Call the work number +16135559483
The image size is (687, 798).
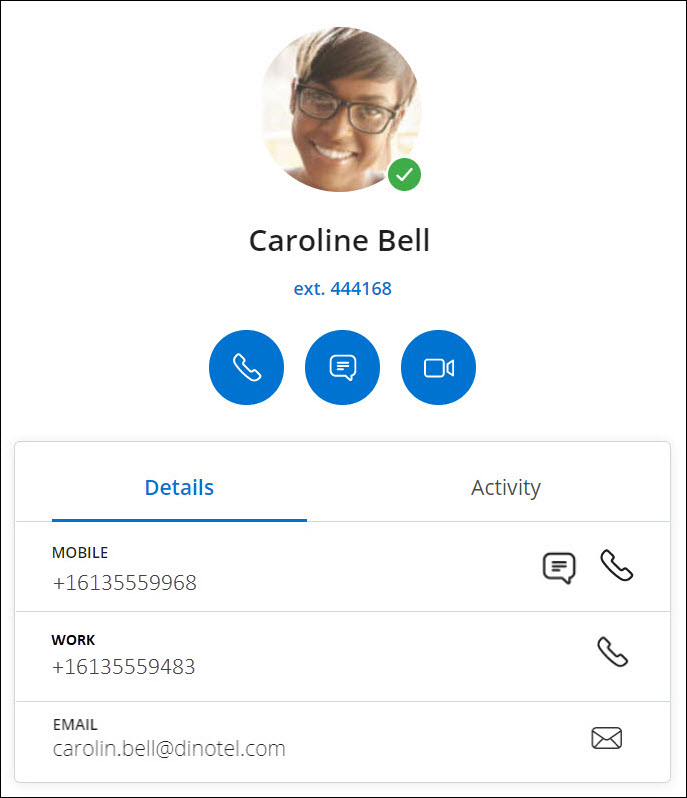tap(612, 652)
